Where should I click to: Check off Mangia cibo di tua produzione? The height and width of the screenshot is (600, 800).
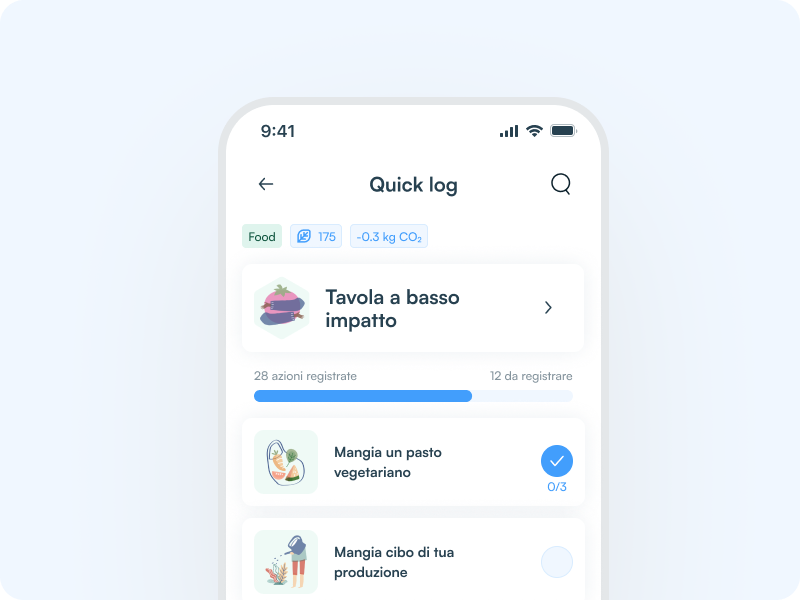[x=557, y=562]
